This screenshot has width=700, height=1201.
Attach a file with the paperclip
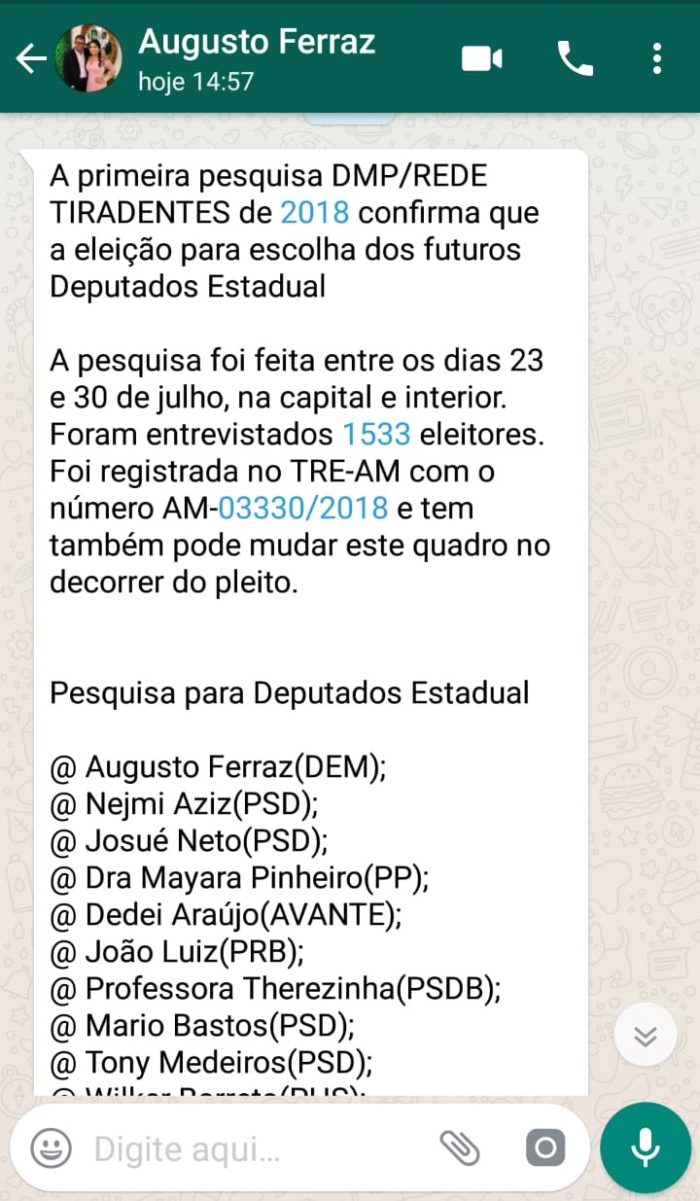coord(460,1148)
